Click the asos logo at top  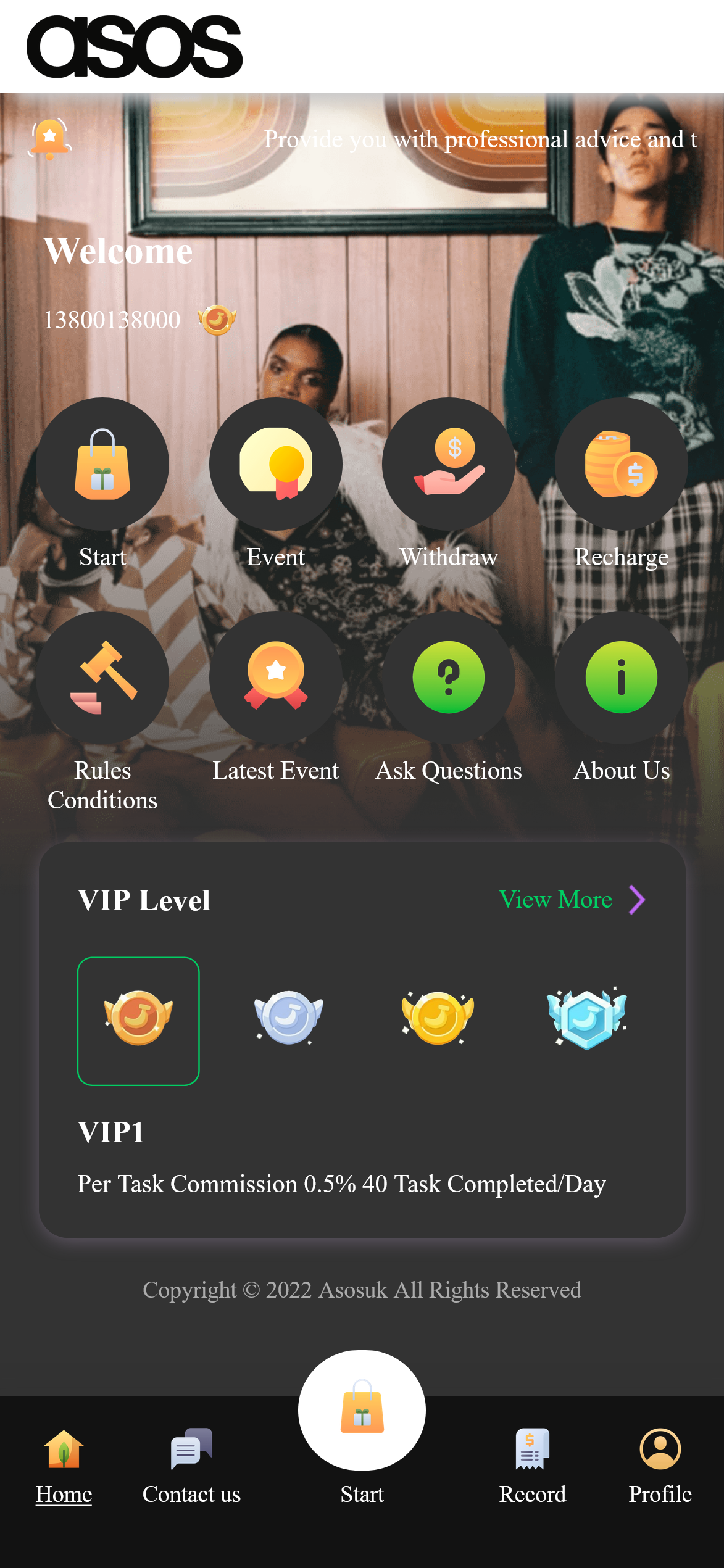133,43
